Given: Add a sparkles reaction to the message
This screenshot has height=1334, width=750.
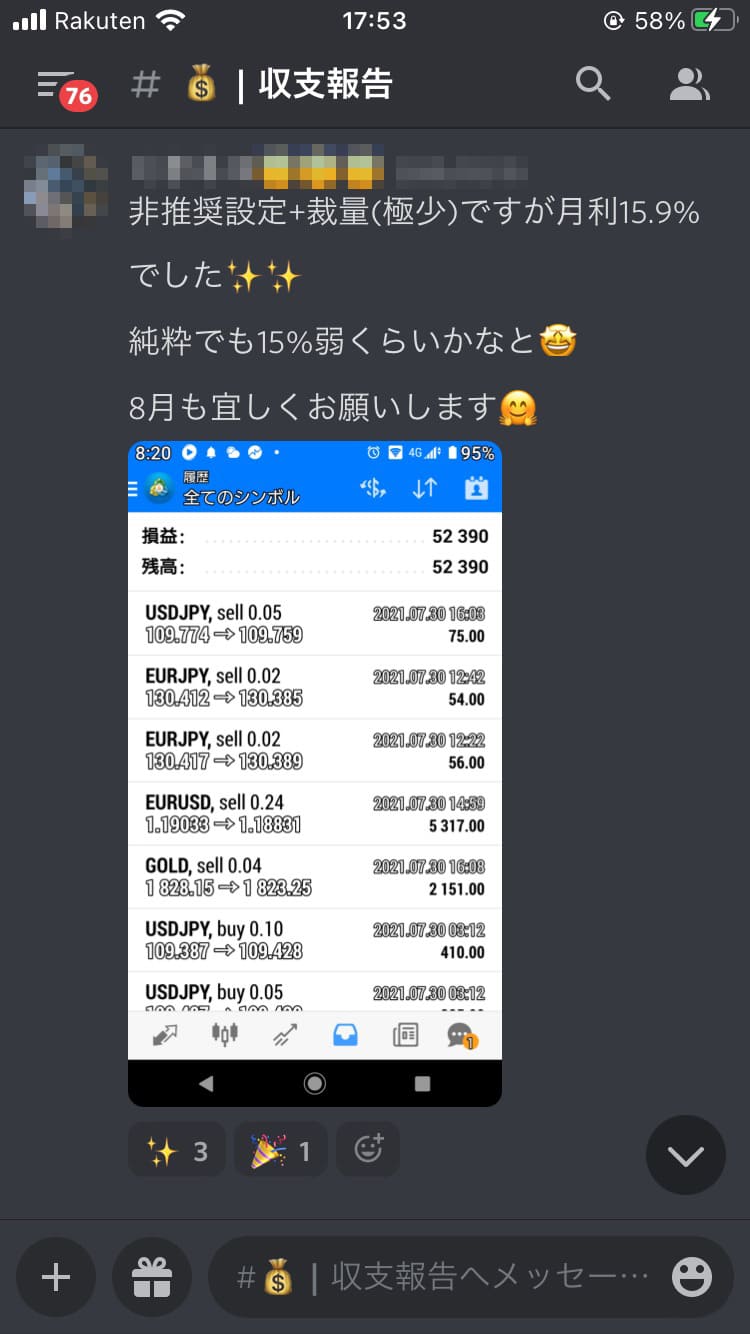Looking at the screenshot, I should pyautogui.click(x=177, y=1151).
